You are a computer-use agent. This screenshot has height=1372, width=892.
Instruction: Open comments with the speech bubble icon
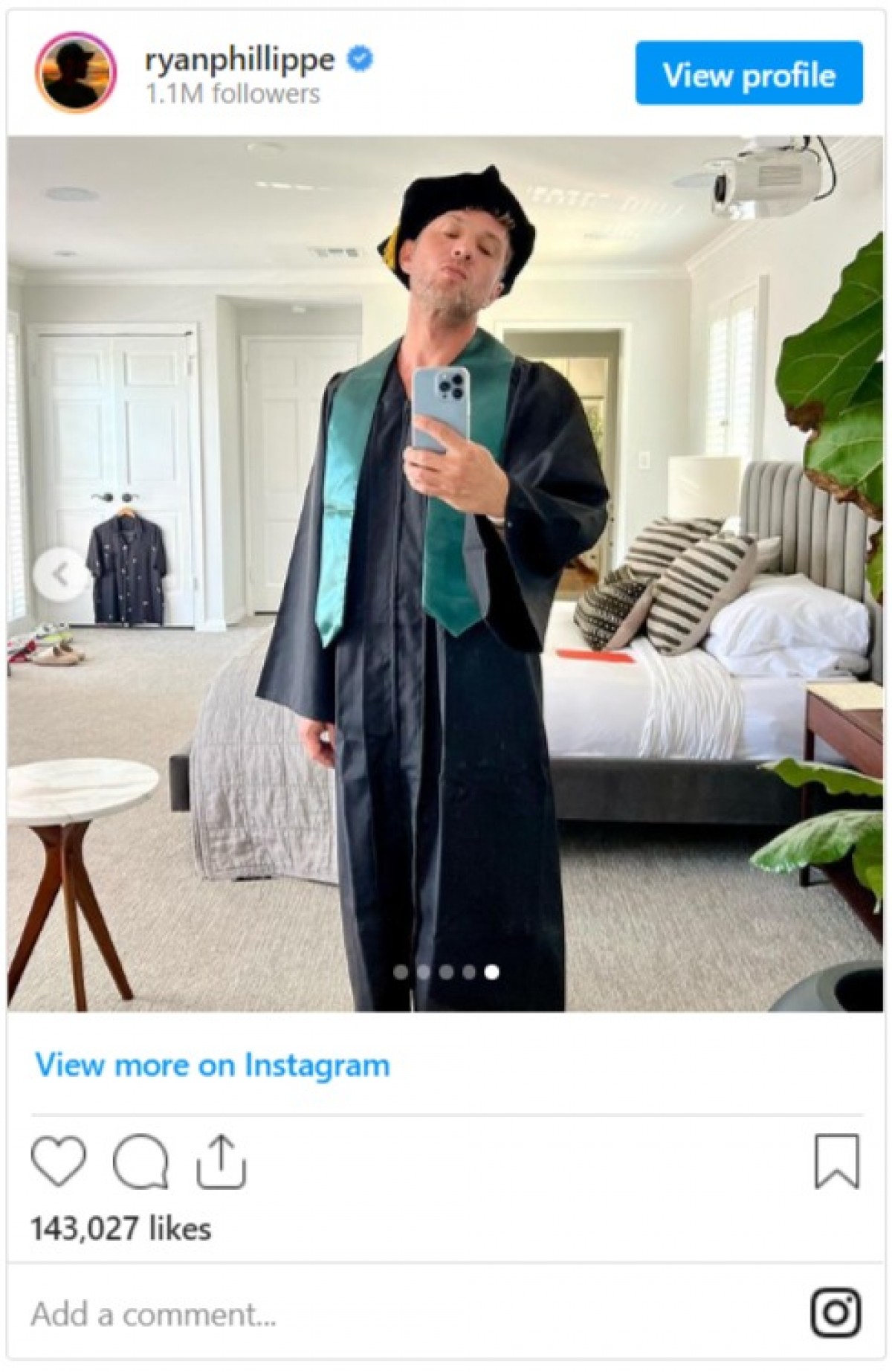pos(140,1161)
